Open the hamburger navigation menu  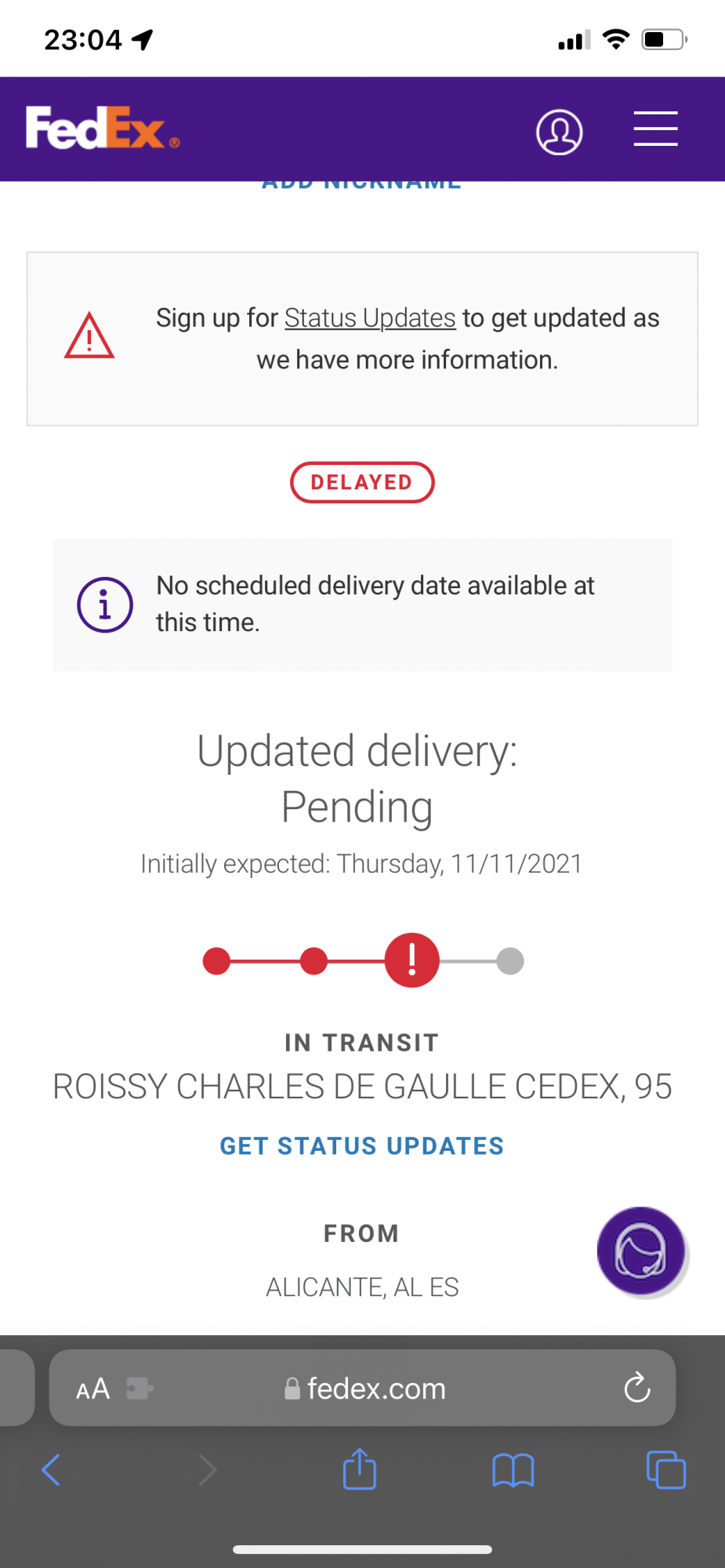655,129
